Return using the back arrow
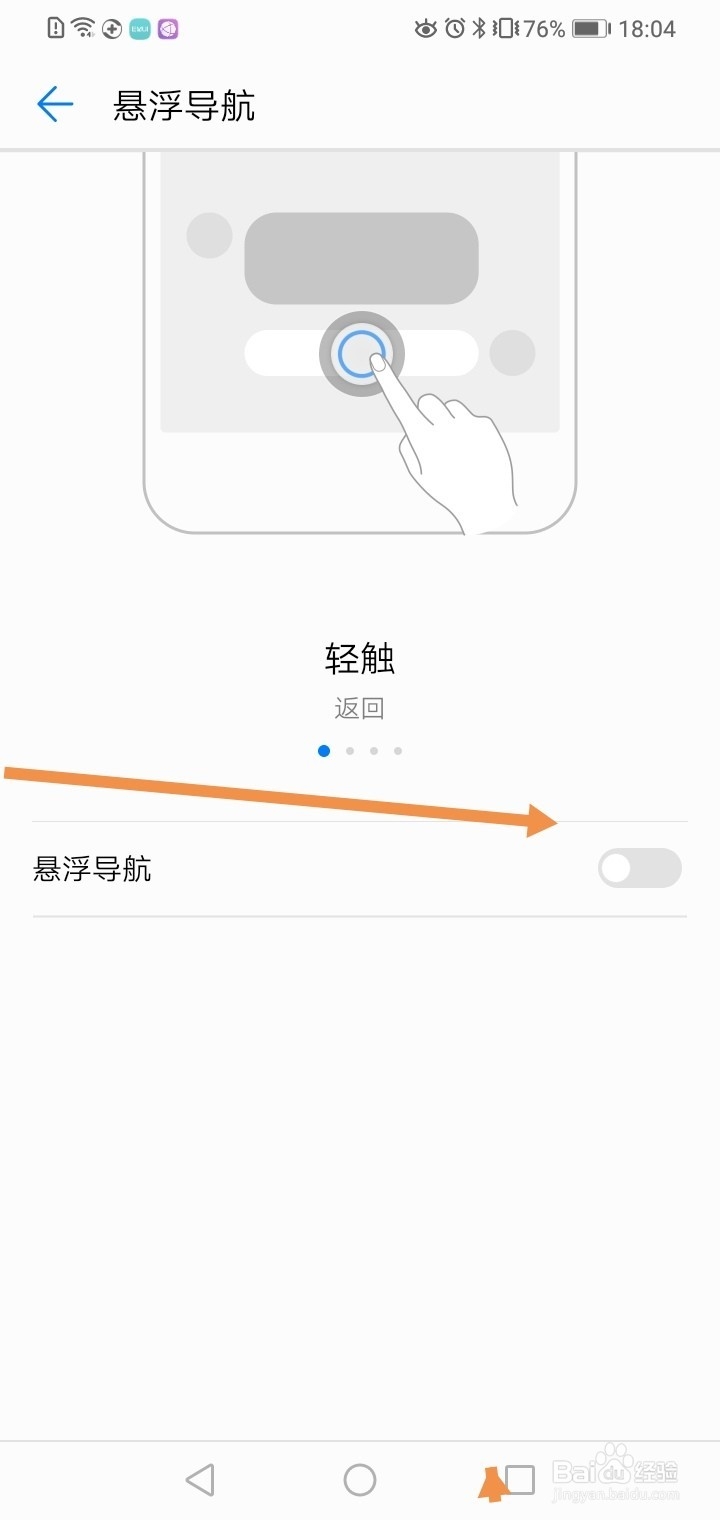The height and width of the screenshot is (1520, 720). 54,104
